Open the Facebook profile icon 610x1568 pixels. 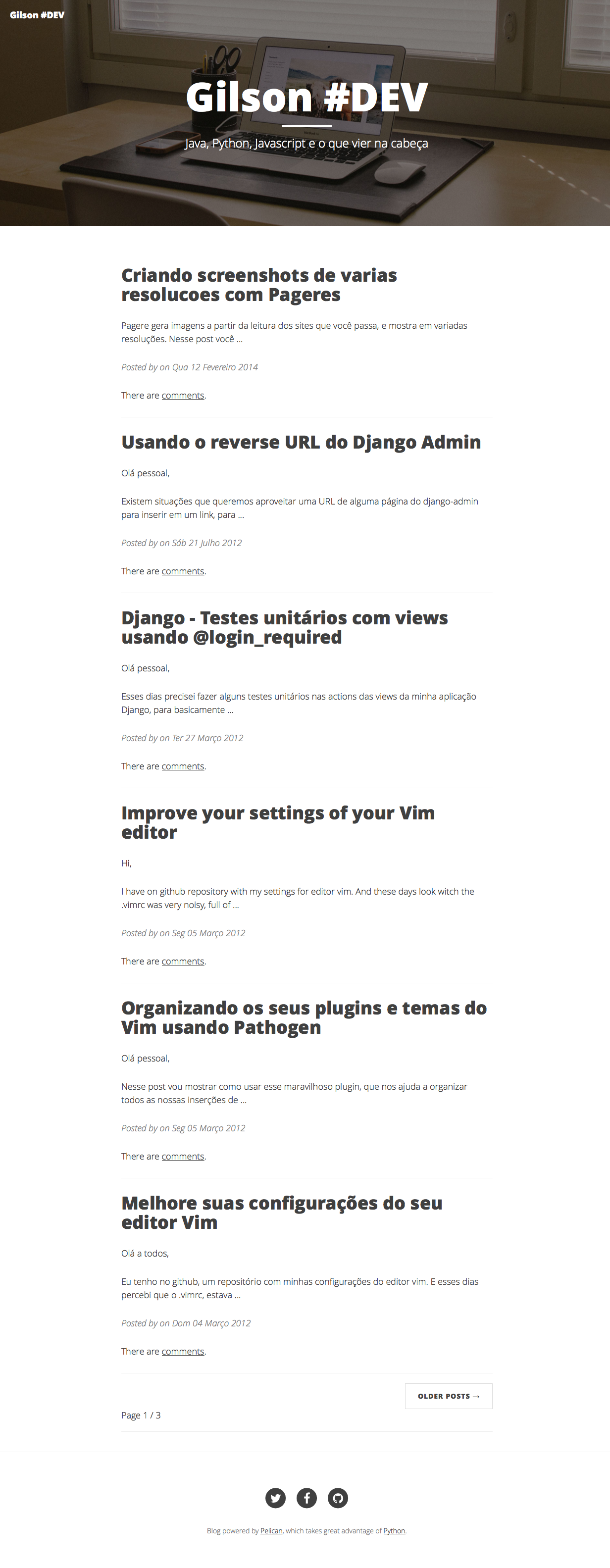307,1498
